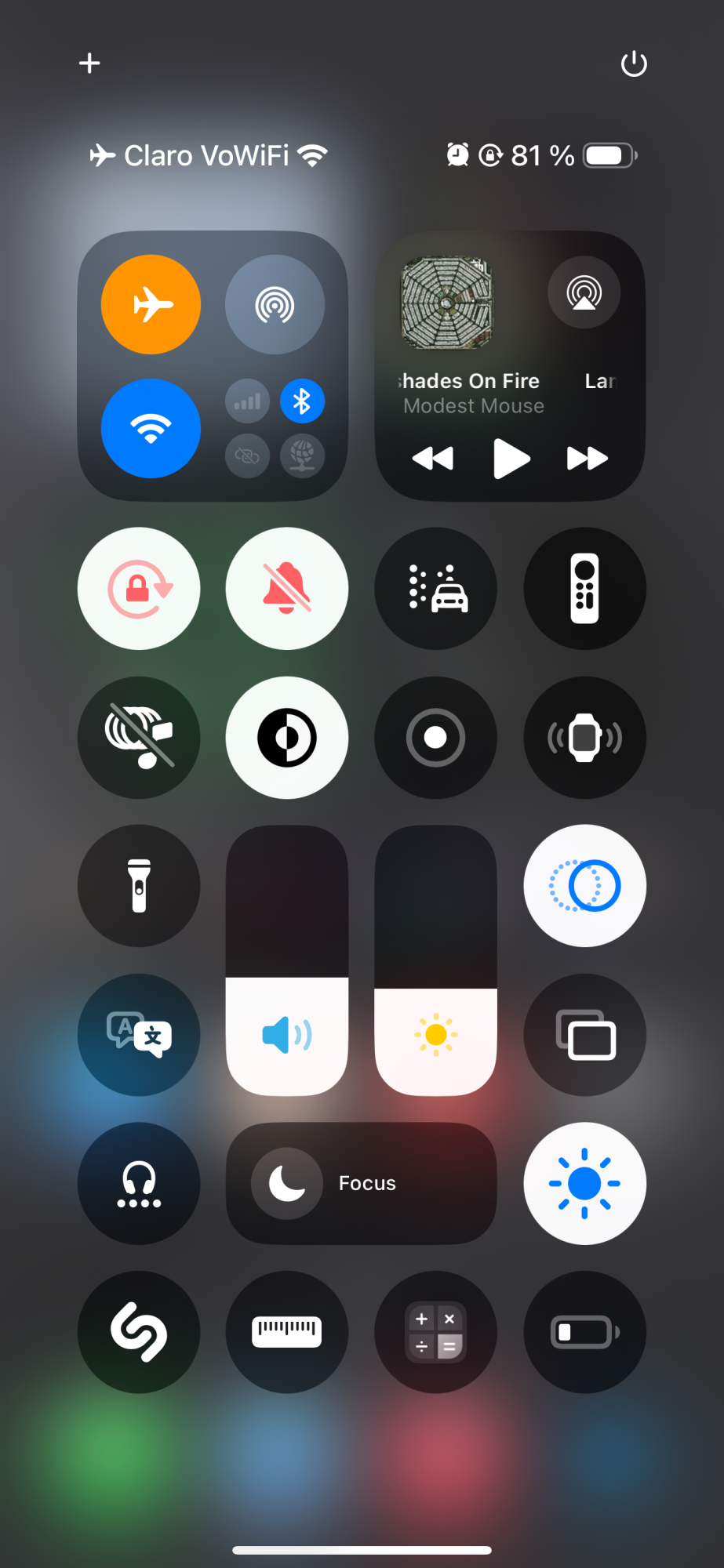The image size is (724, 1568).
Task: Play the Modest Mouse song
Action: point(511,458)
